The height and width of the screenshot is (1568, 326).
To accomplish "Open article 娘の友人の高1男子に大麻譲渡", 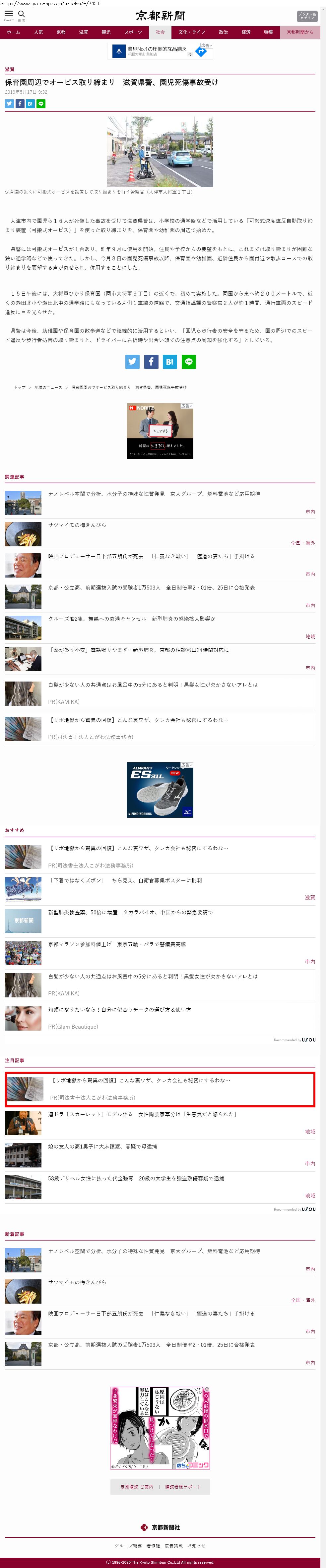I will (x=102, y=1146).
